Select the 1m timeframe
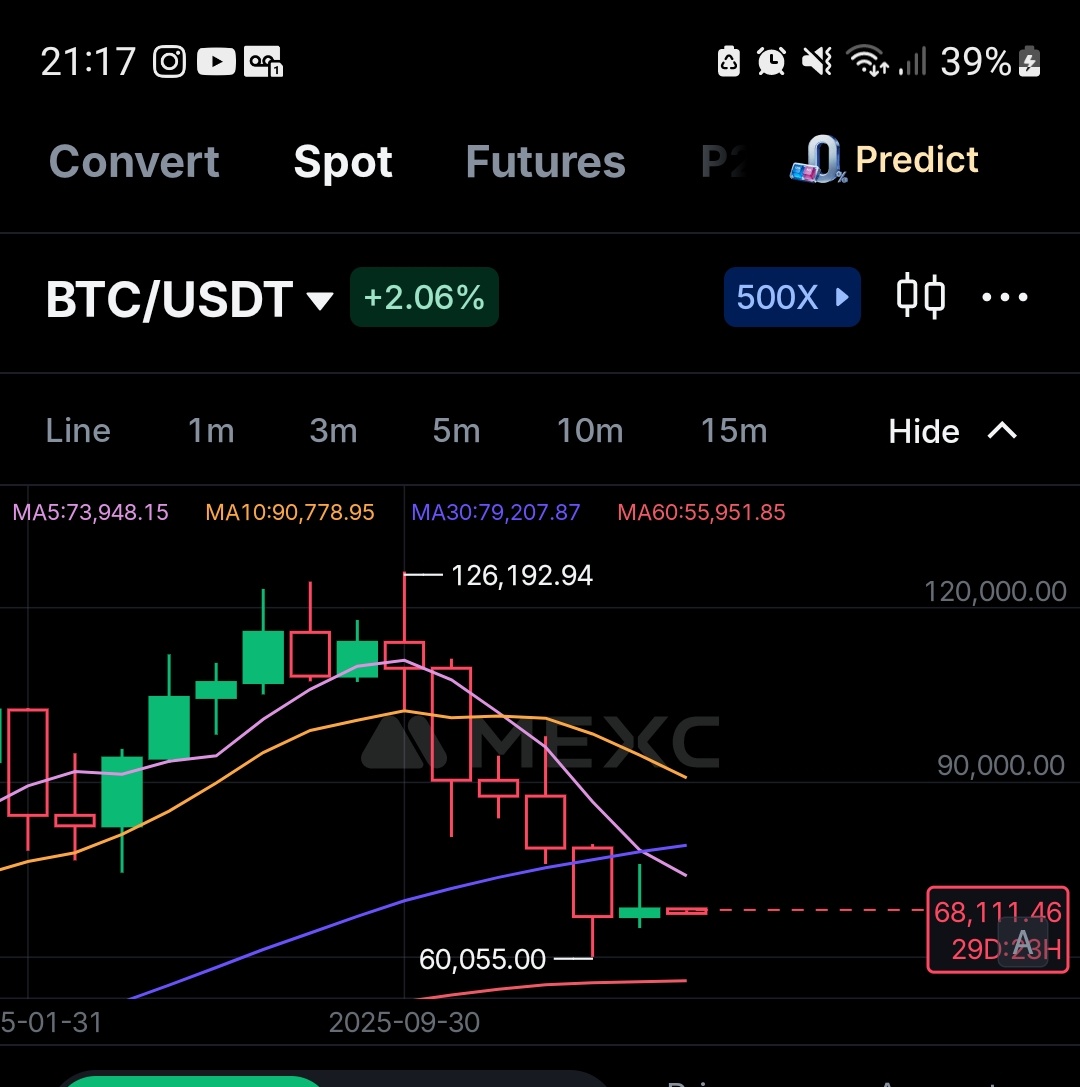Viewport: 1080px width, 1087px height. [211, 431]
